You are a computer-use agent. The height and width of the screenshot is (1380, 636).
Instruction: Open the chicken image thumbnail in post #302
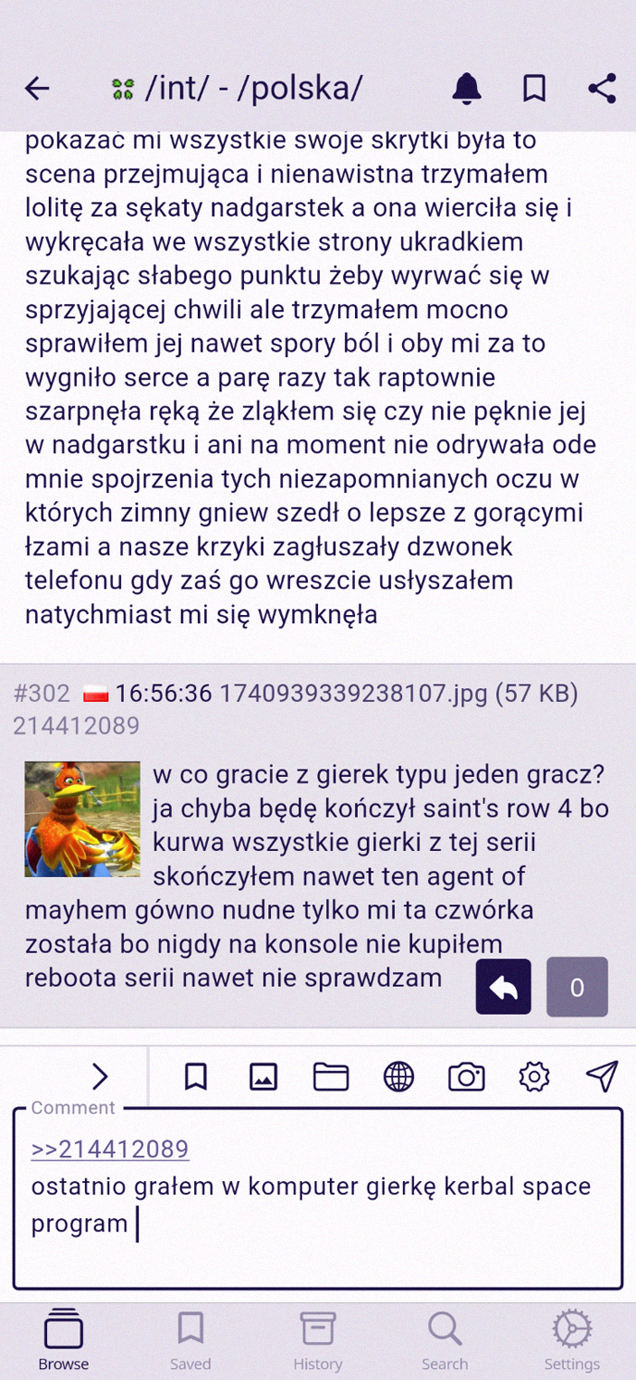click(82, 819)
